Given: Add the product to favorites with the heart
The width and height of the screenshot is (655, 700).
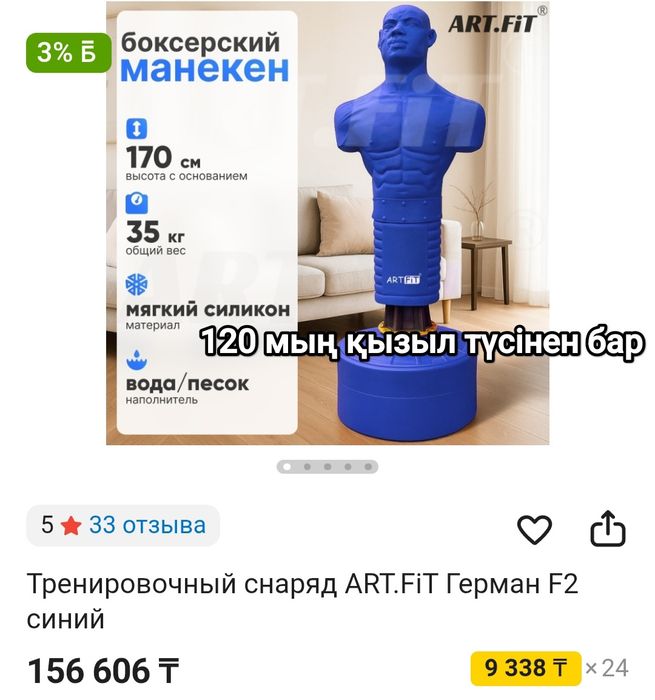Looking at the screenshot, I should click(535, 530).
